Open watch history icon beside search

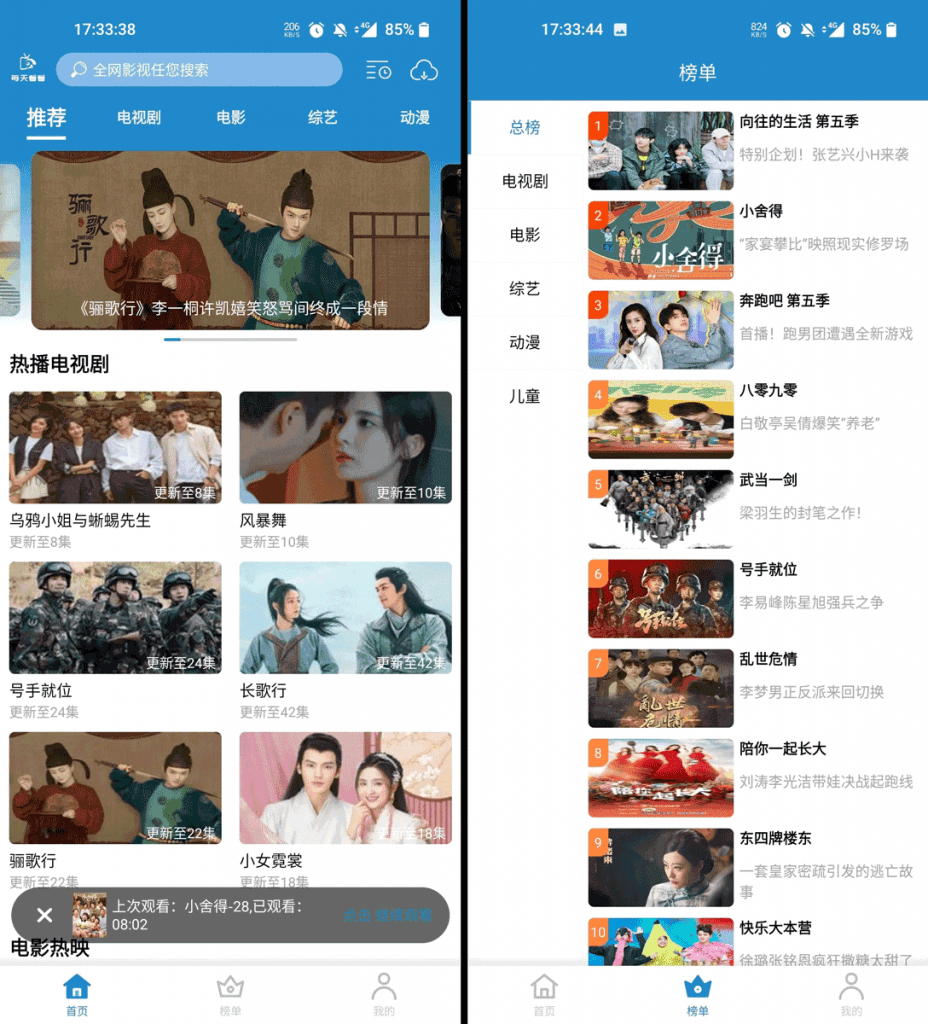[378, 70]
